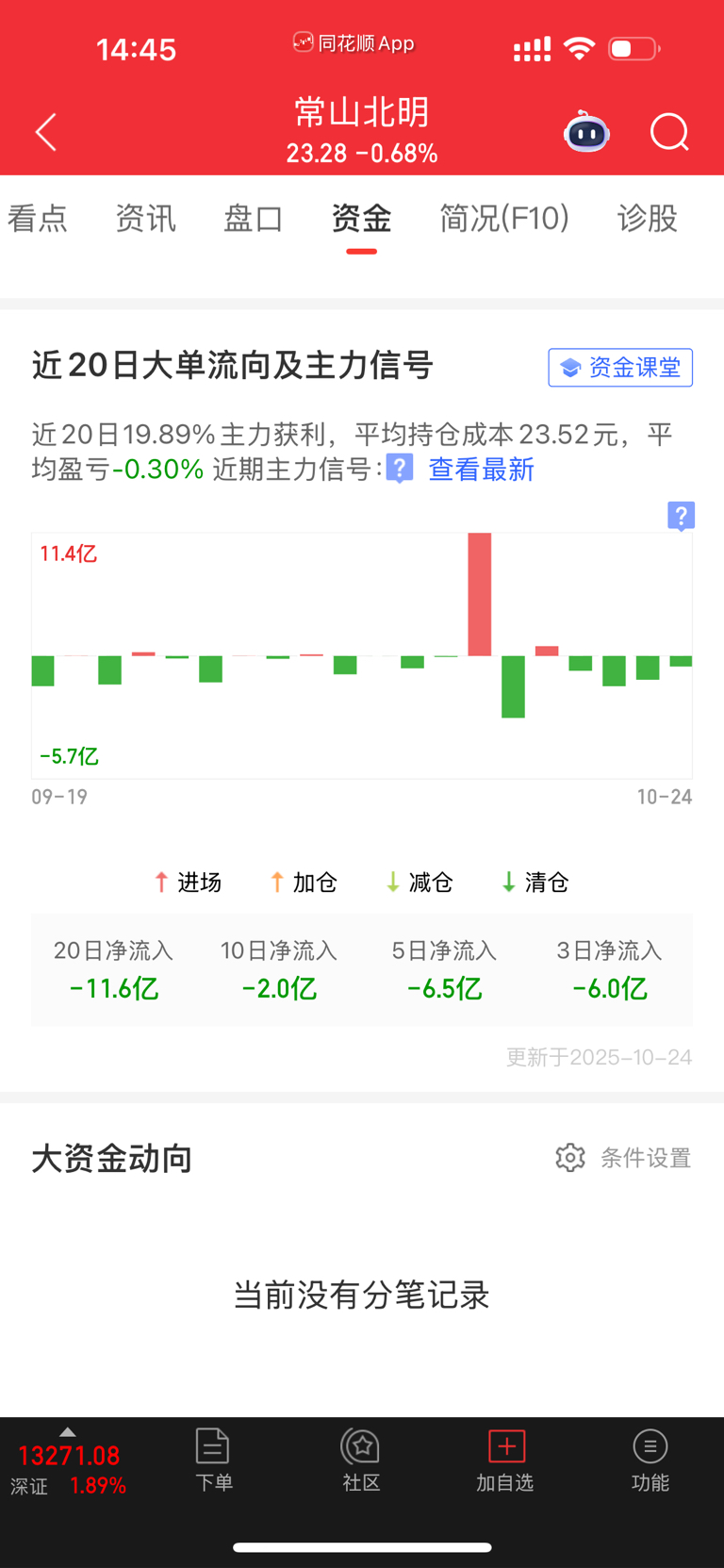Add stock via 加自选
This screenshot has width=724, height=1568.
[x=505, y=1460]
